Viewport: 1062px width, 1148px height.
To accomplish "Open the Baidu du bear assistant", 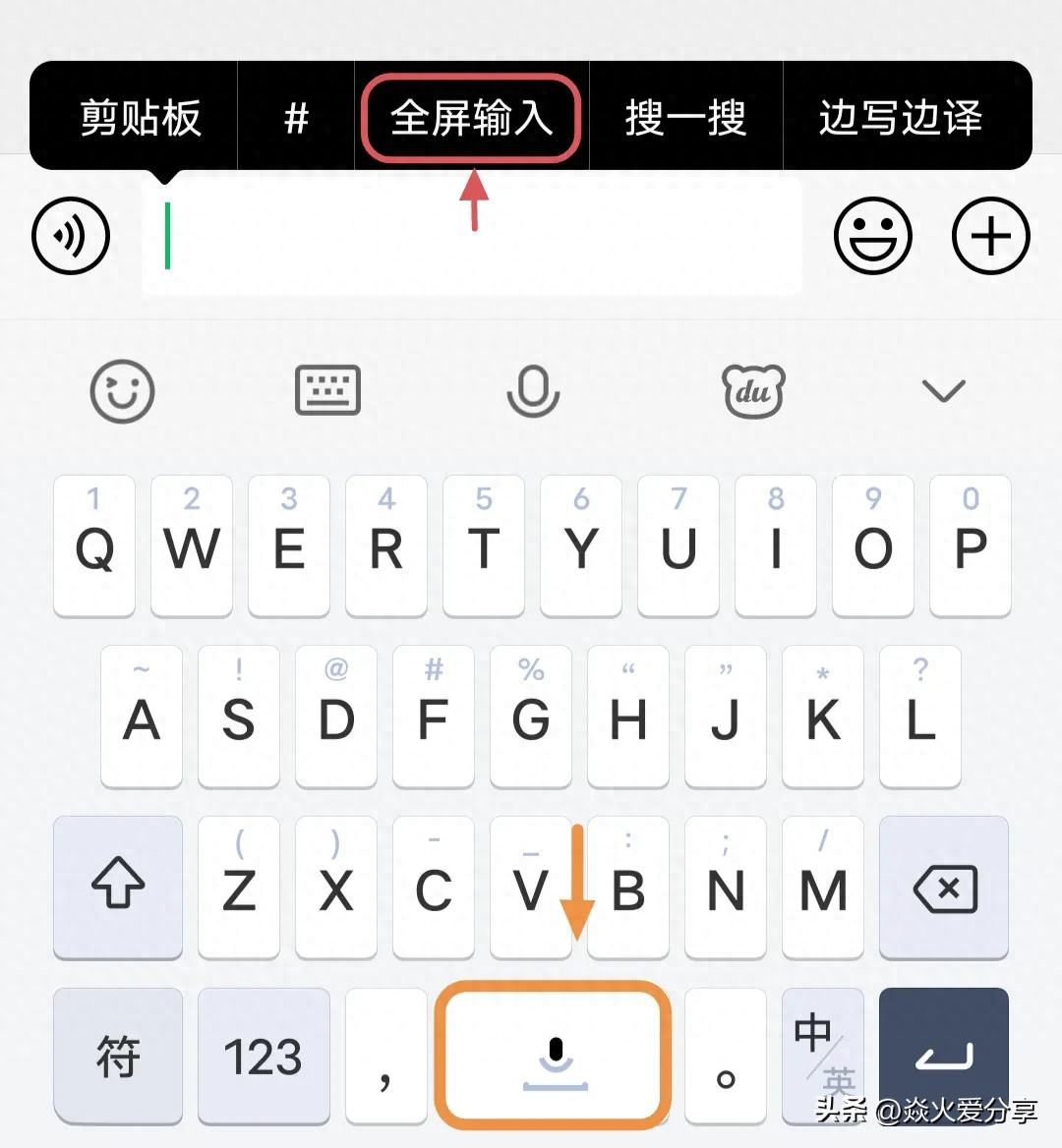I will pos(753,391).
